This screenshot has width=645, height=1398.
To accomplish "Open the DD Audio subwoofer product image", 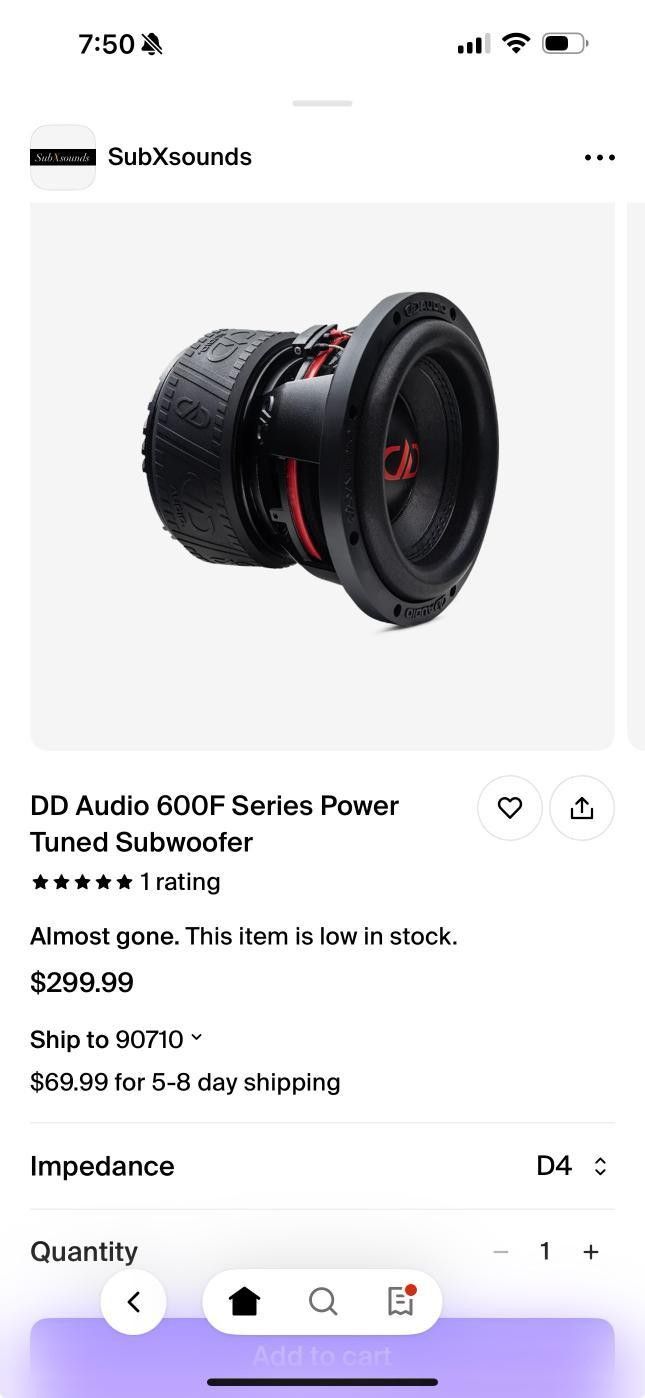I will tap(322, 475).
